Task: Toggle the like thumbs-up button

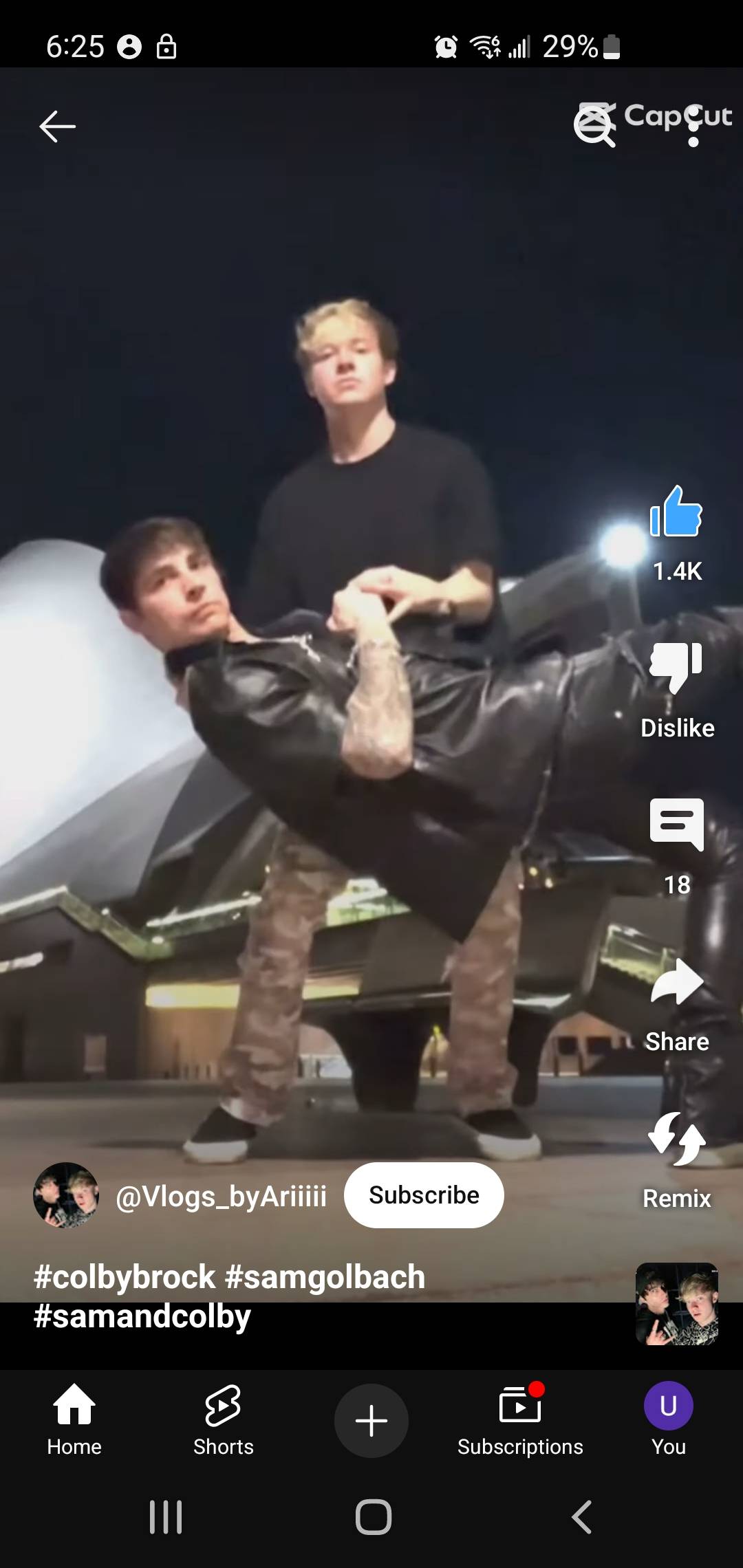Action: (x=676, y=512)
